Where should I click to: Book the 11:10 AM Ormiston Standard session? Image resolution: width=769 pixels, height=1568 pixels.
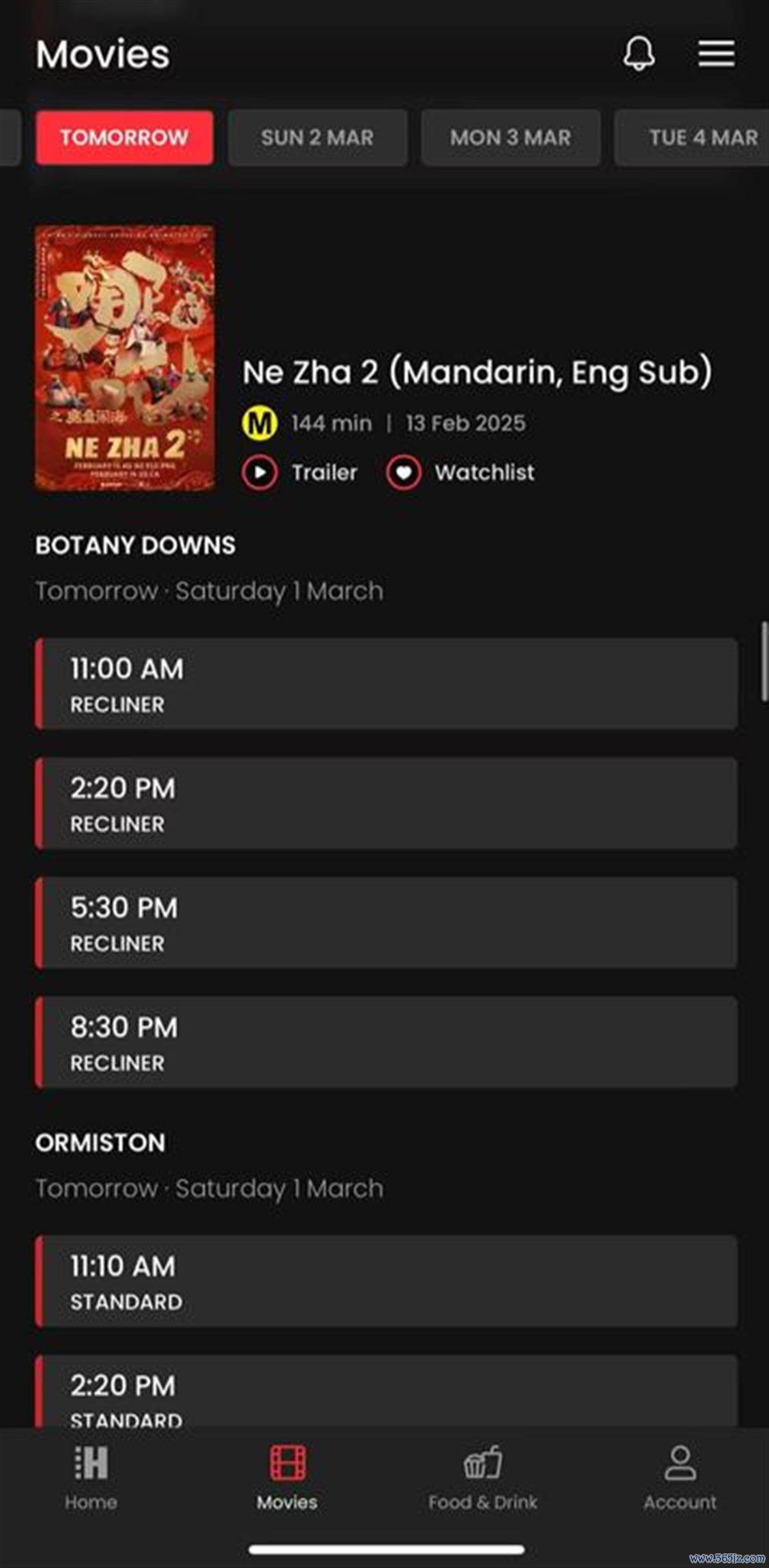(x=386, y=1282)
